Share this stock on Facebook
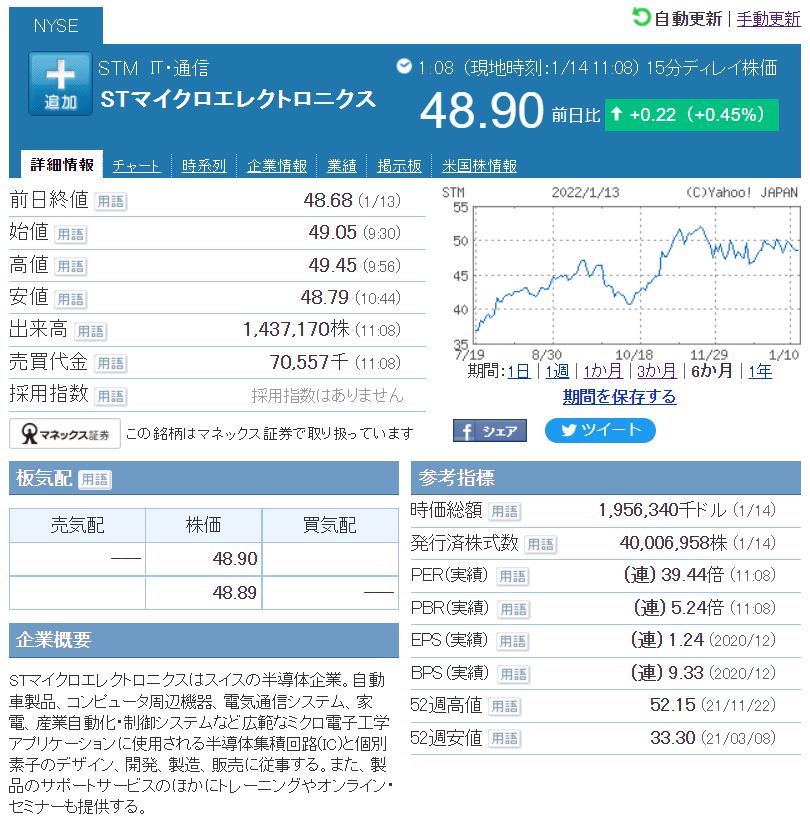Screen dimensions: 810x818 point(490,431)
